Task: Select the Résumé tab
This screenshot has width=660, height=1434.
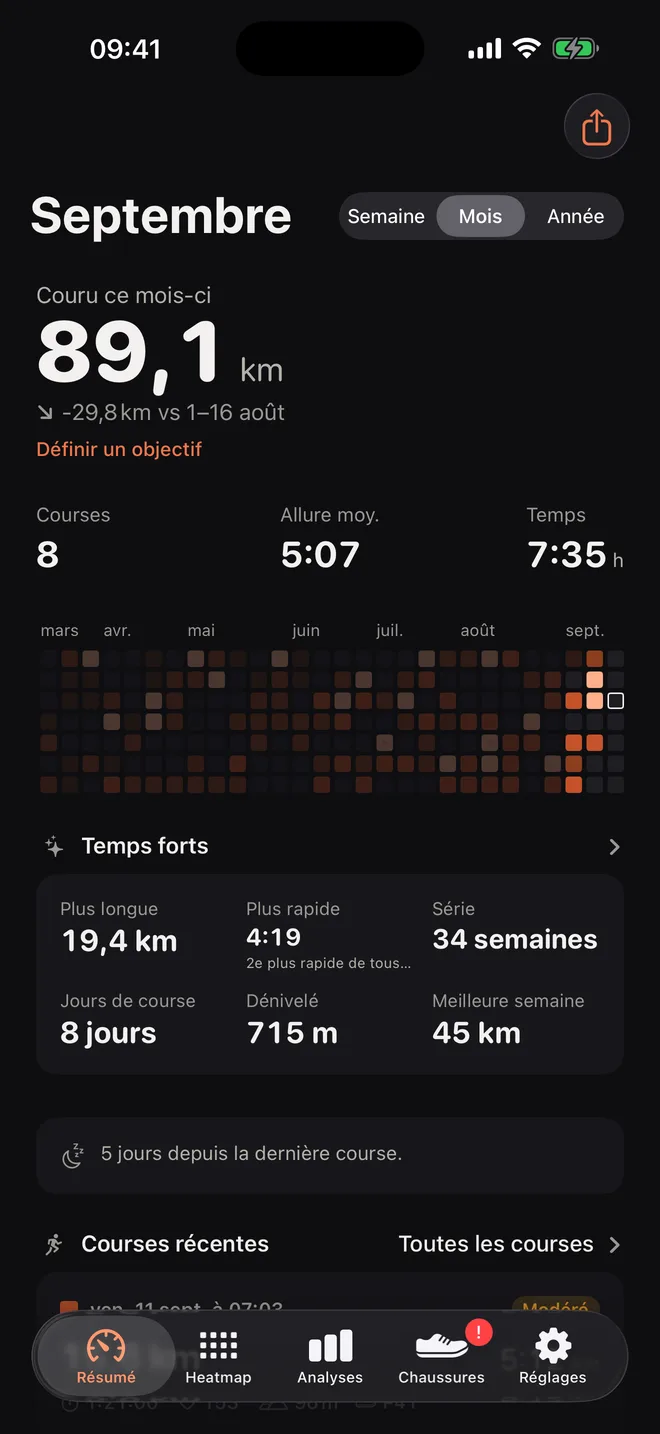Action: 106,1357
